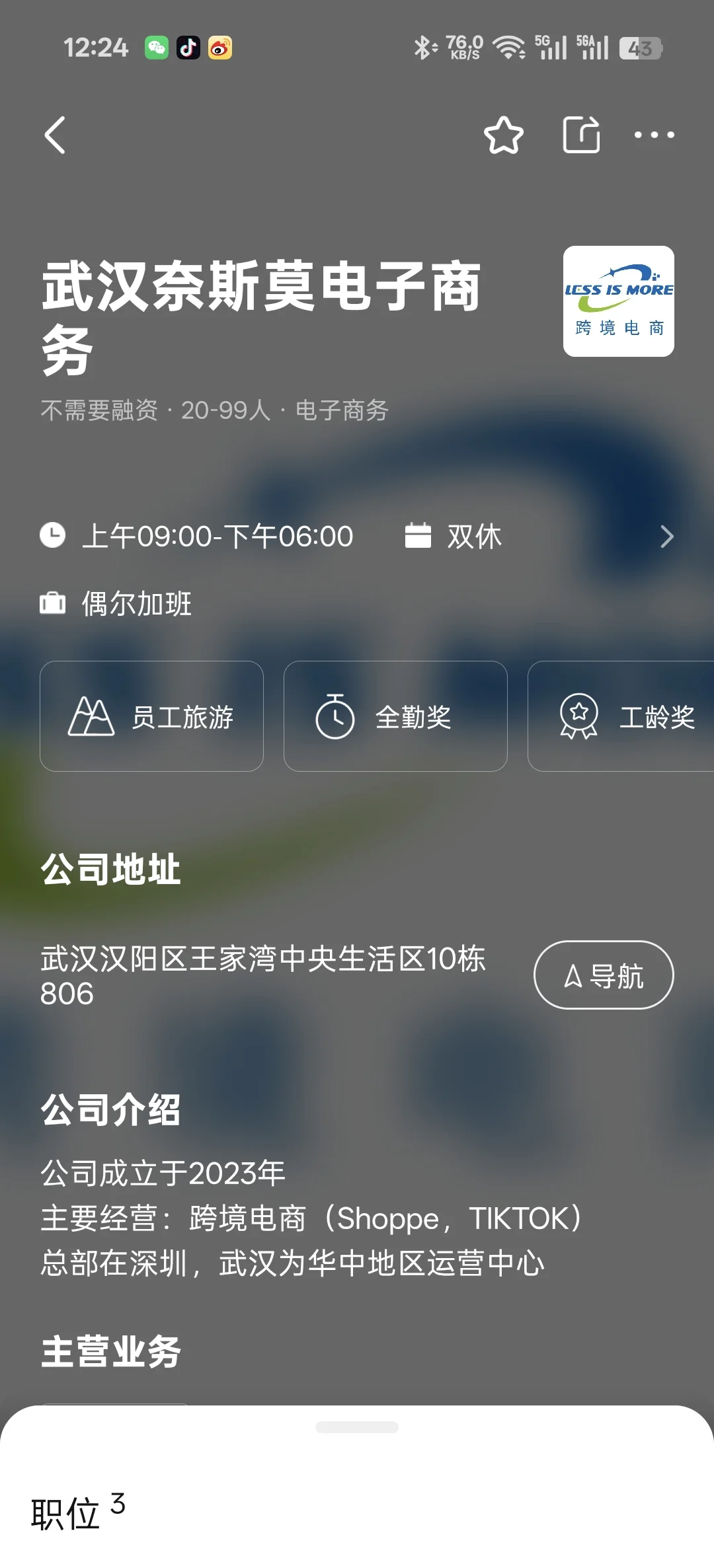The width and height of the screenshot is (714, 1568).
Task: Start navigation with the 导航 button
Action: 604,975
